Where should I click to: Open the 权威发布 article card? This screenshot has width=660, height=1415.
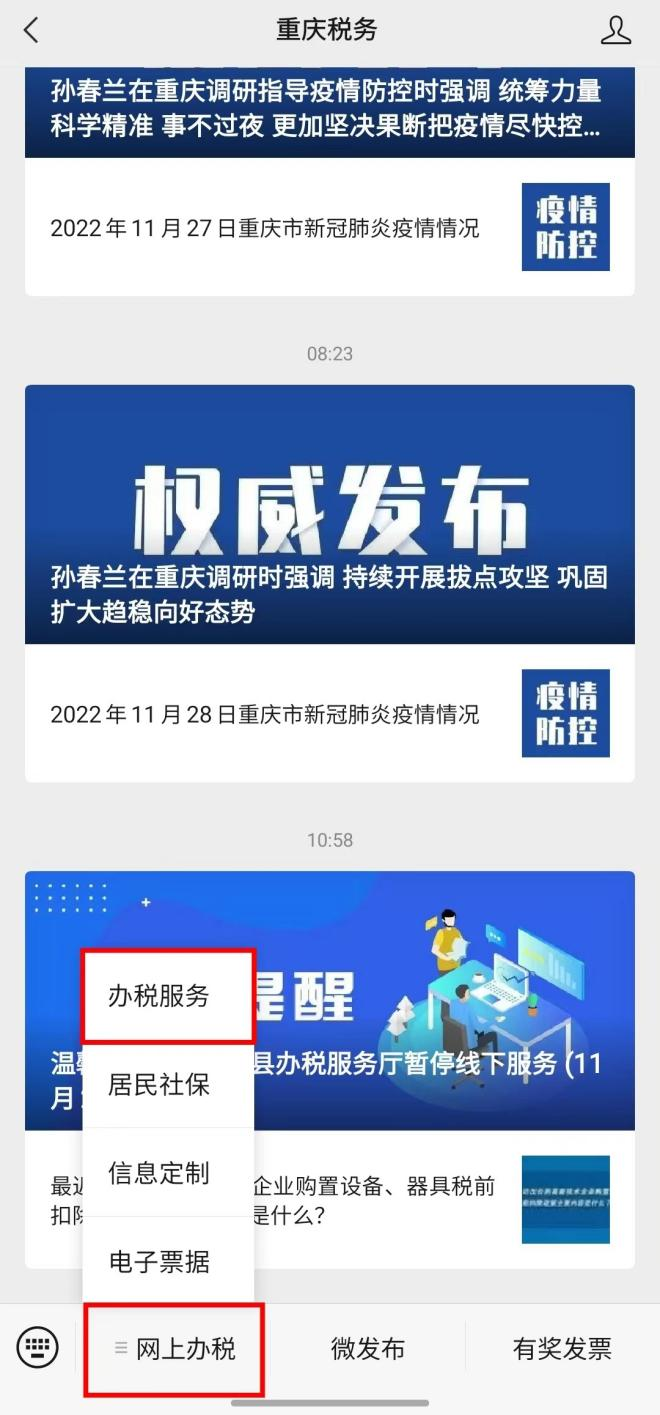point(330,514)
